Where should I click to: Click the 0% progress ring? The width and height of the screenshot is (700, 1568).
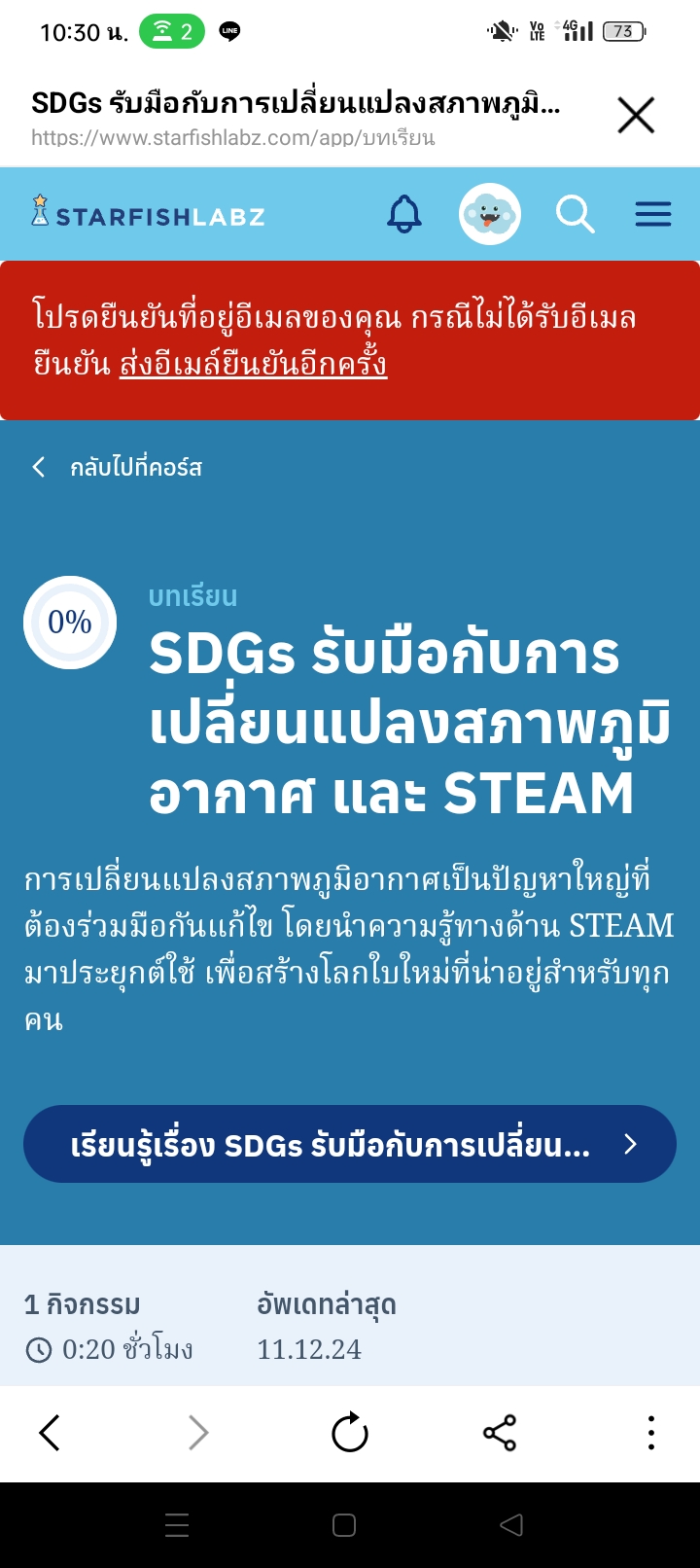point(69,621)
